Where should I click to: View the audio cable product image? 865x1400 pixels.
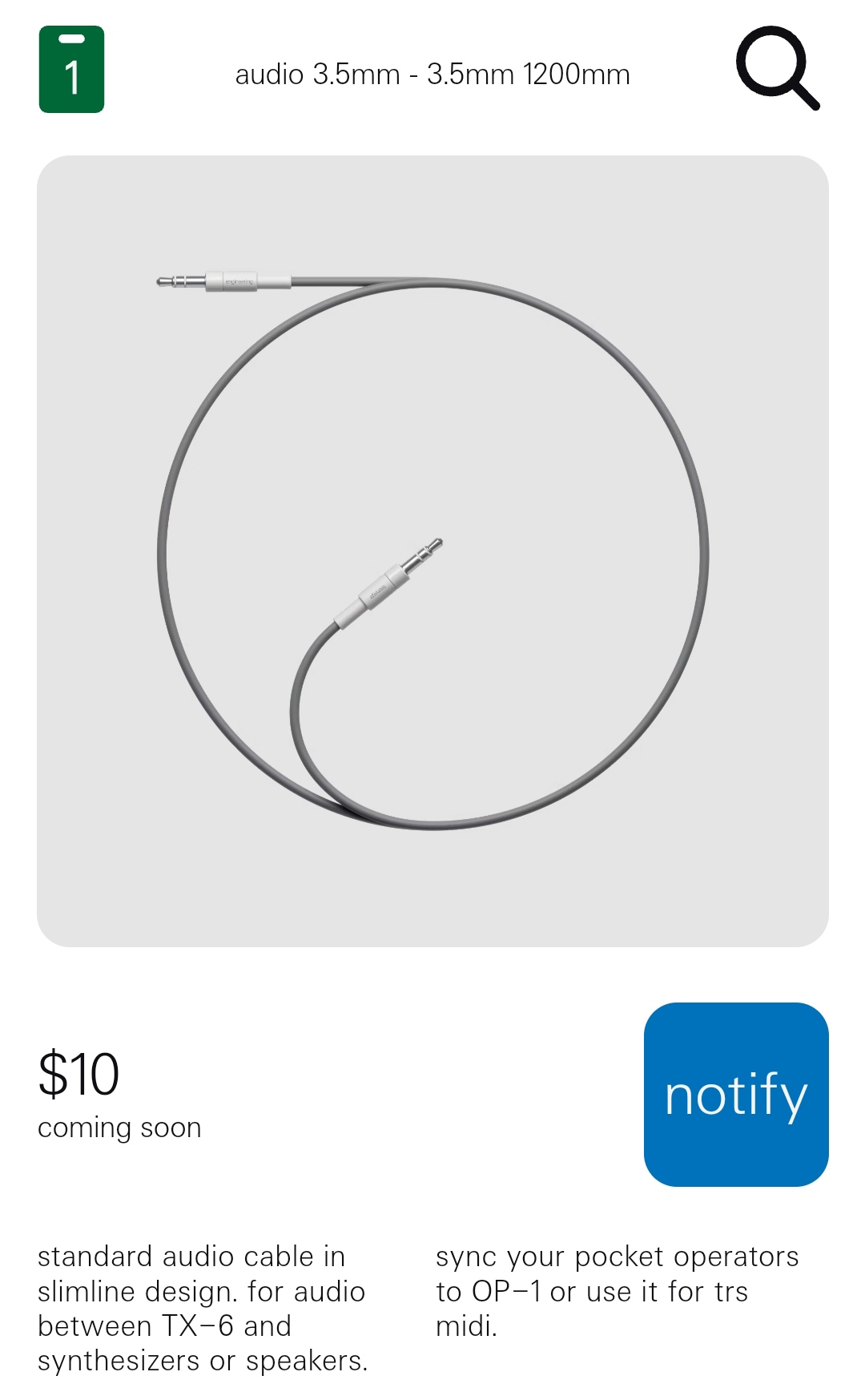(x=432, y=551)
